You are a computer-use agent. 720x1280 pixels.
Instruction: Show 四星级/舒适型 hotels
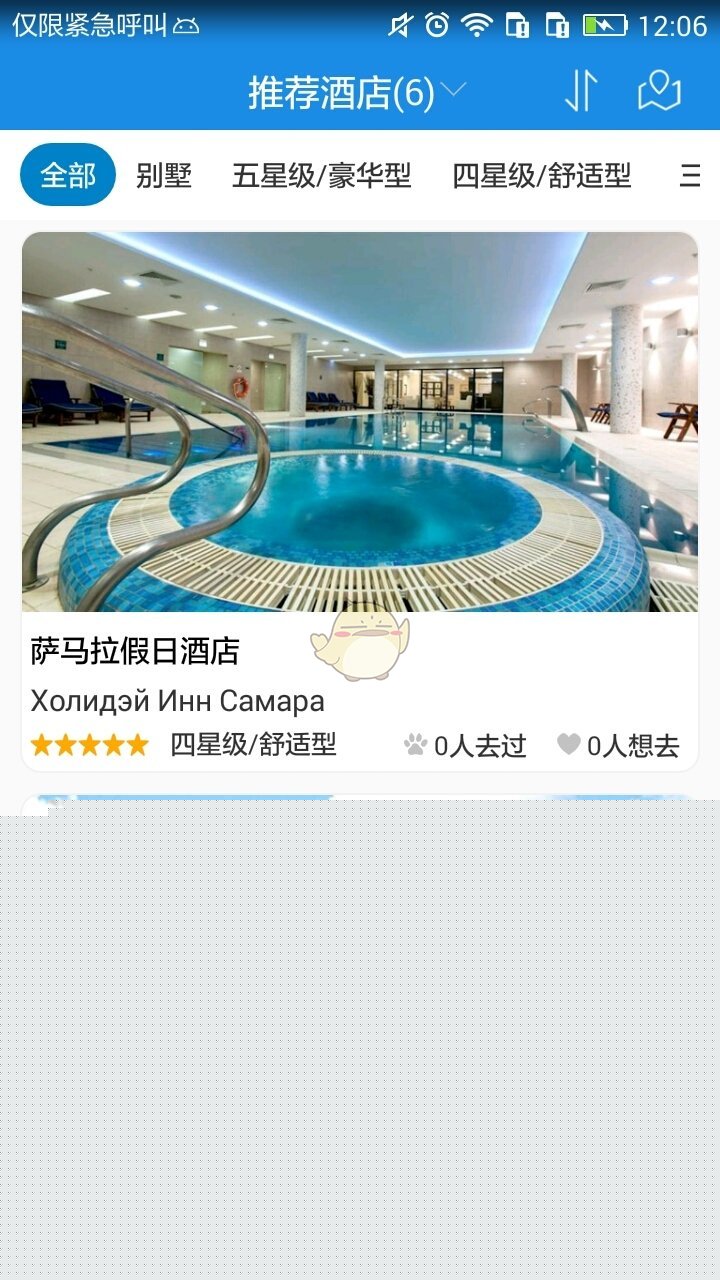(x=541, y=176)
